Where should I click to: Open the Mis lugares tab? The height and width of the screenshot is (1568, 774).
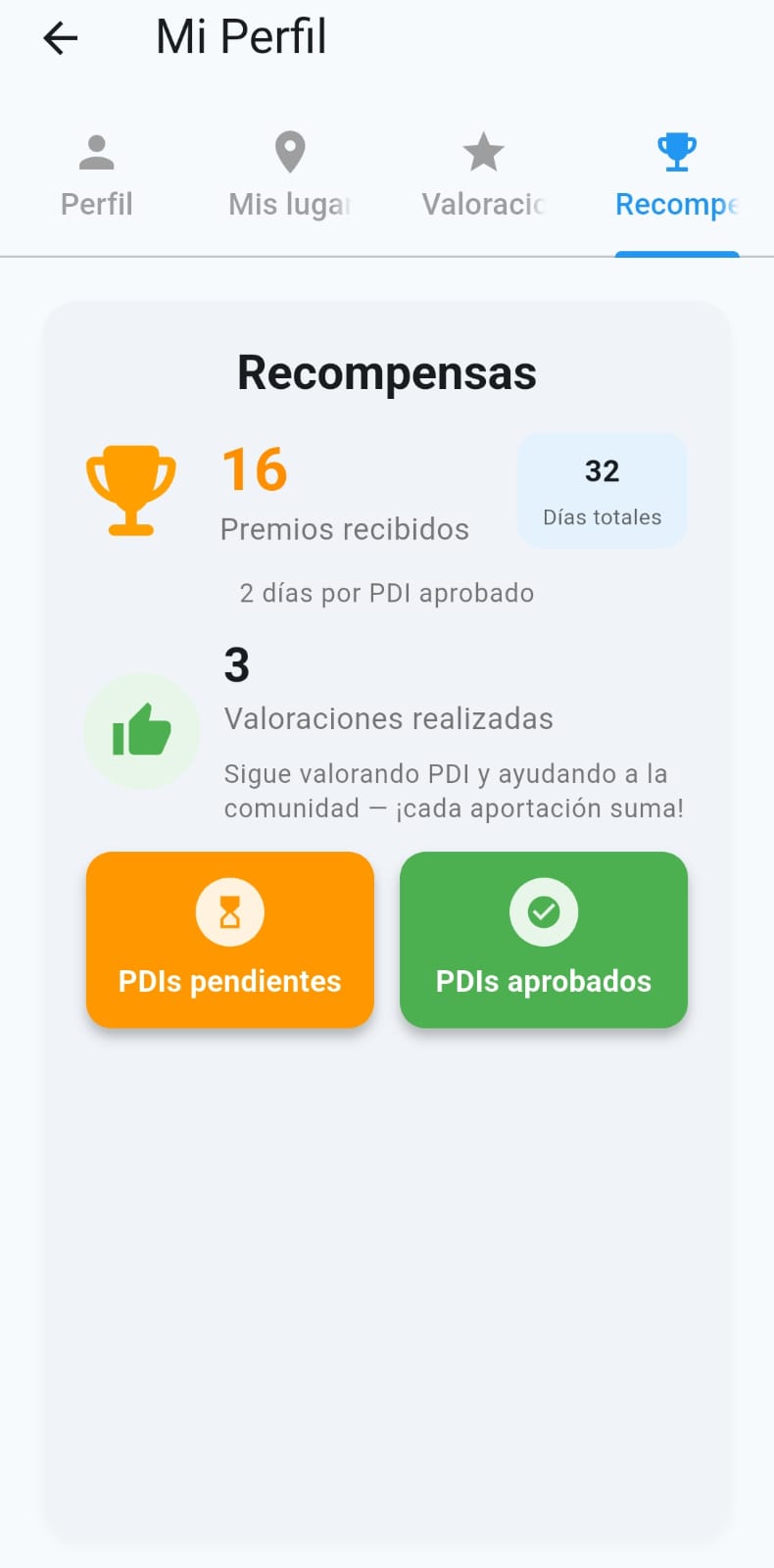coord(290,176)
